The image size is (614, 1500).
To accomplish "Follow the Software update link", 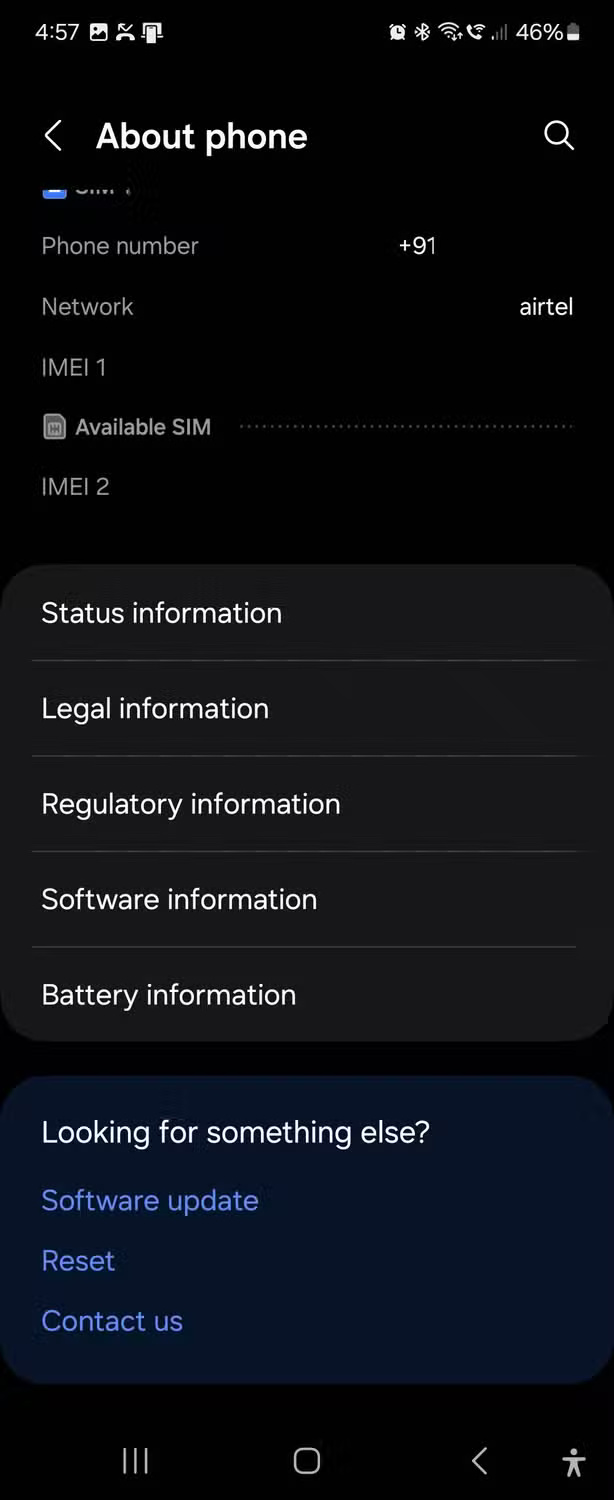I will coord(150,1200).
